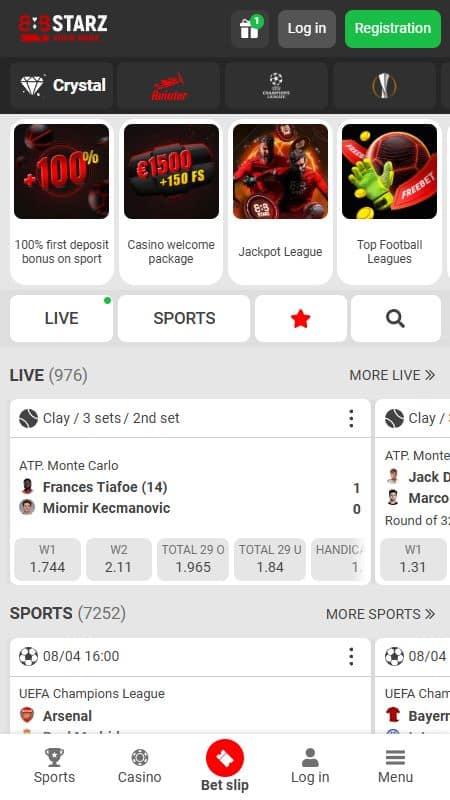
Task: Switch to the LIVE tab
Action: tap(62, 318)
